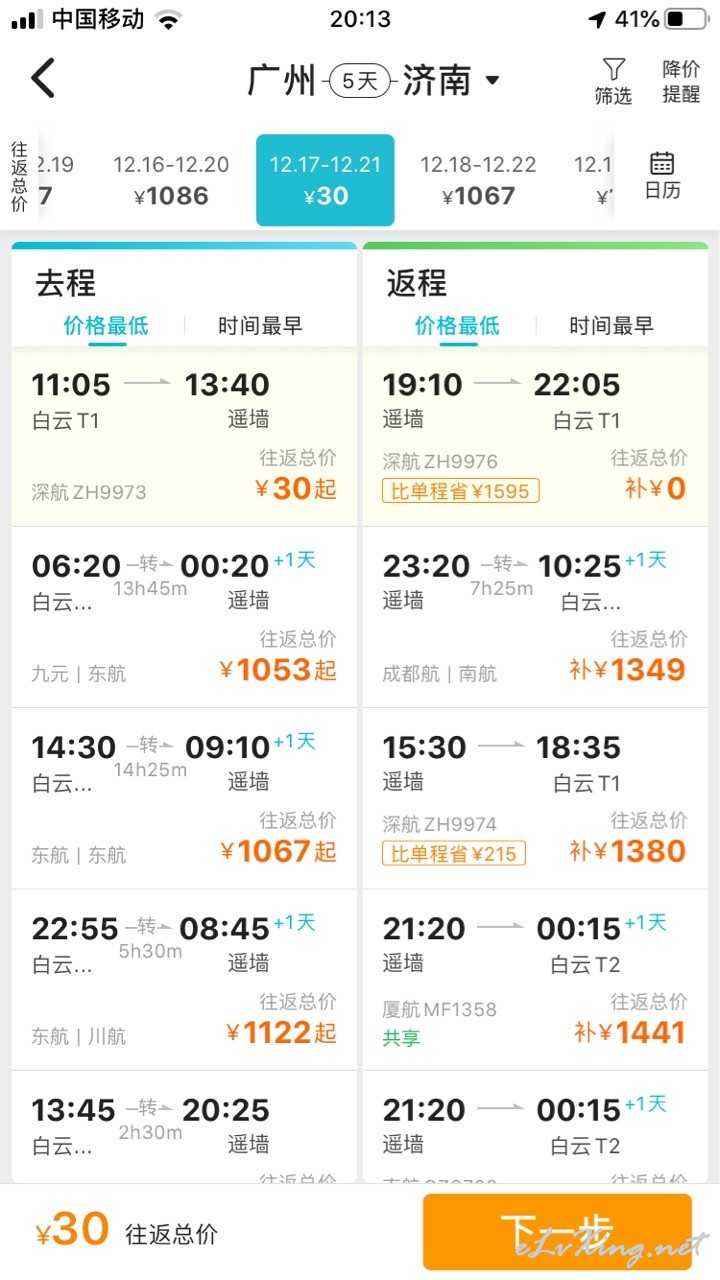
Task: Choose return flight ZH9974 at 15:30
Action: pos(535,799)
